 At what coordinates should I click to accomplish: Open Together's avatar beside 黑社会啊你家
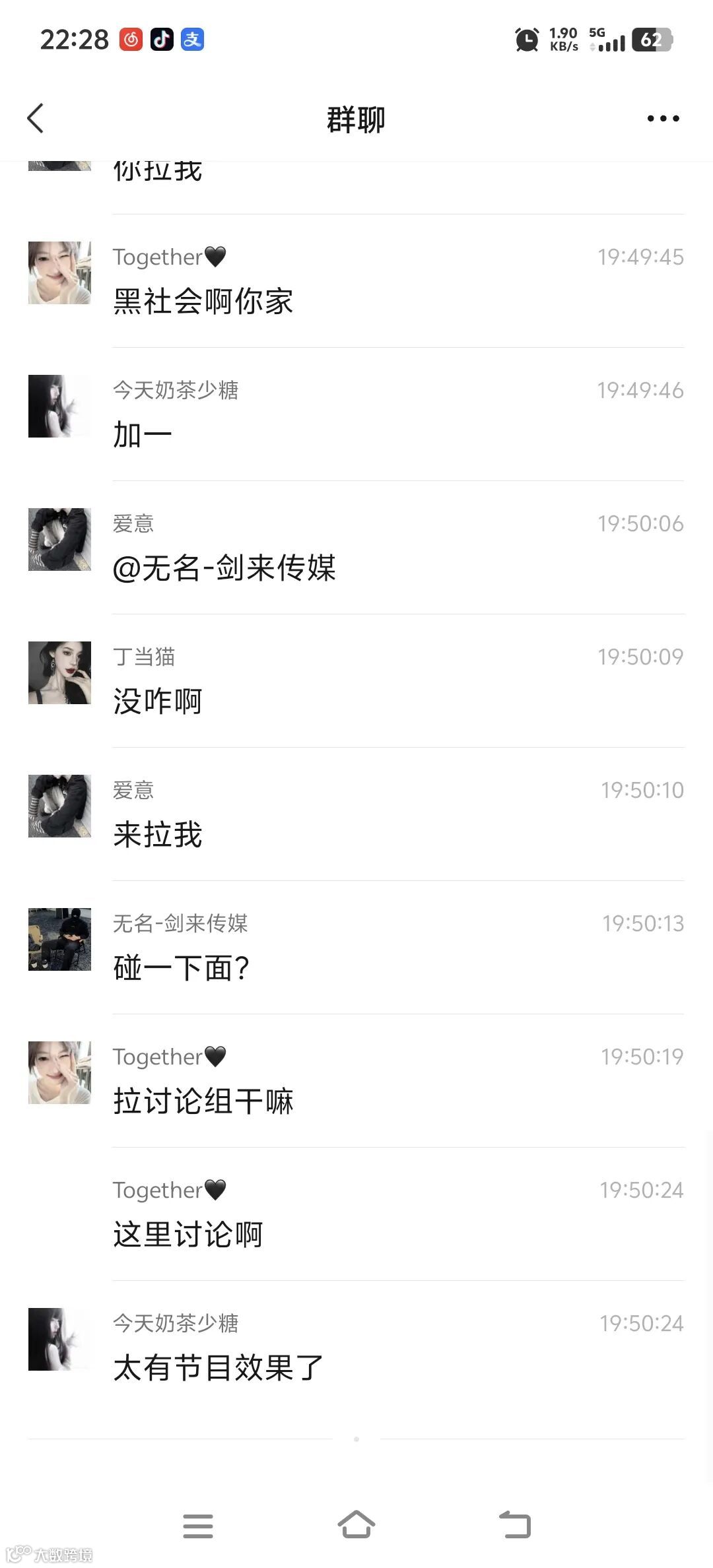59,273
